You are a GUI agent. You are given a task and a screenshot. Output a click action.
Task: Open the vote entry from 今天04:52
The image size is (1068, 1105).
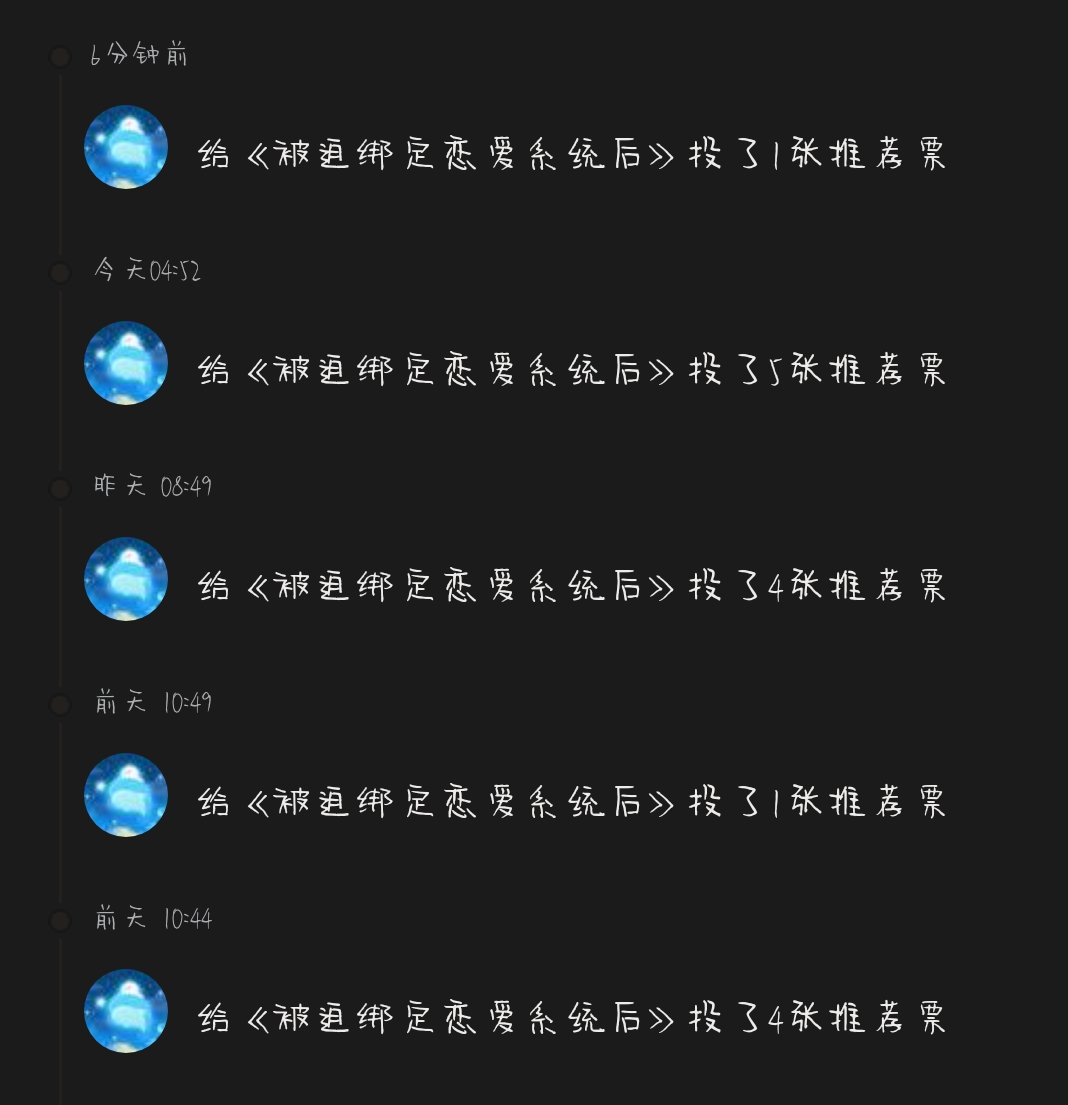(x=571, y=370)
